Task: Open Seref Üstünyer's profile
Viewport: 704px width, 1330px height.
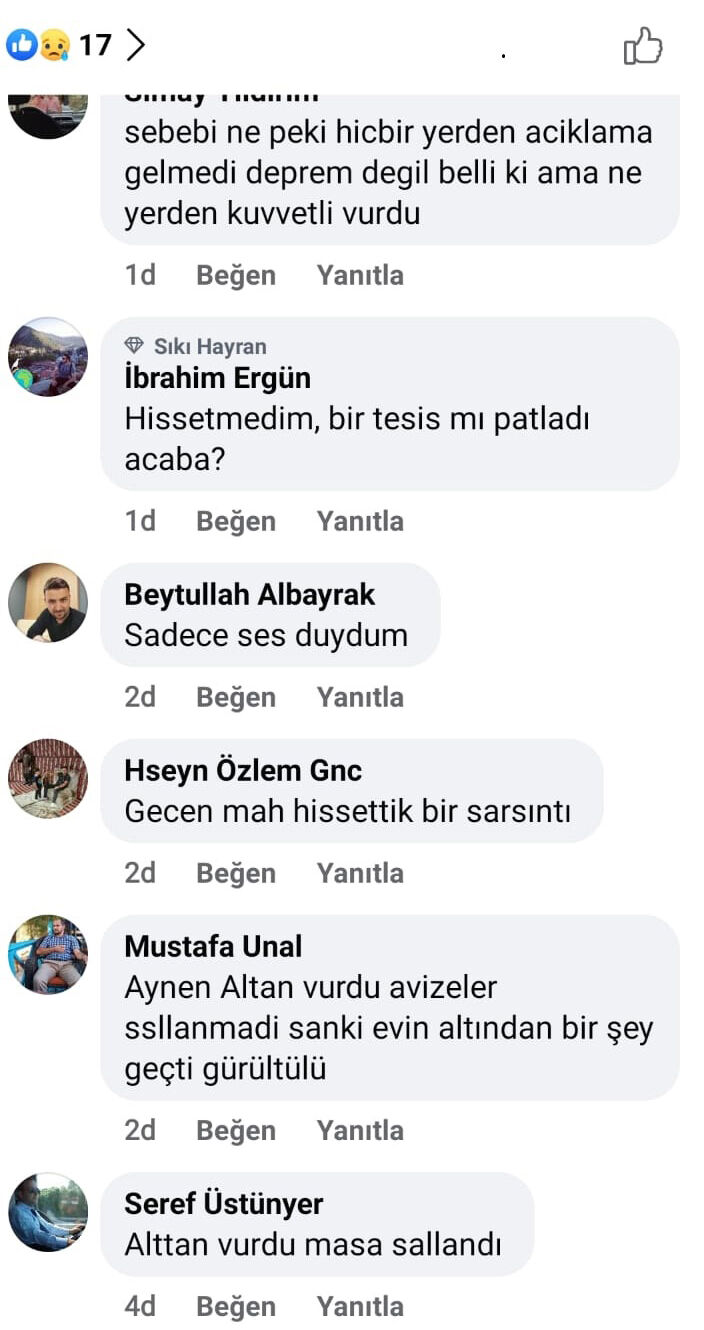Action: [223, 1203]
